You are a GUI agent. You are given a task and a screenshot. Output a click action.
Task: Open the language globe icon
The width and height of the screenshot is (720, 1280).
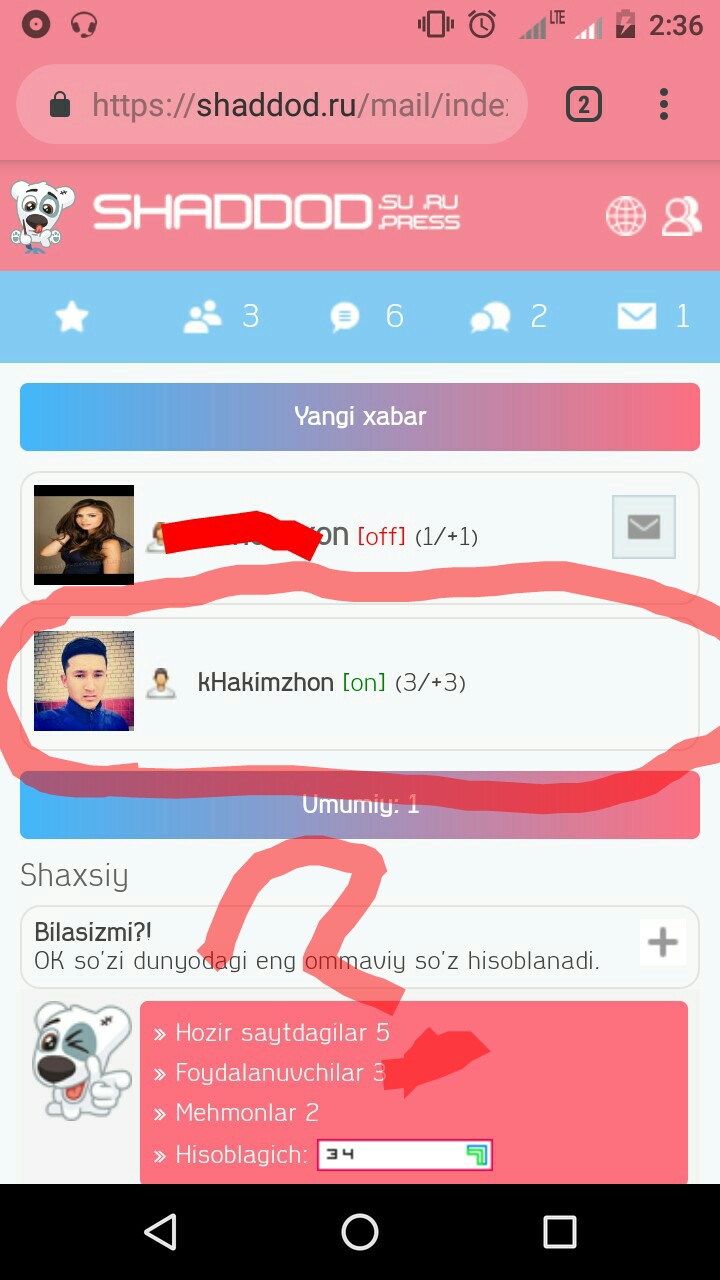click(626, 216)
